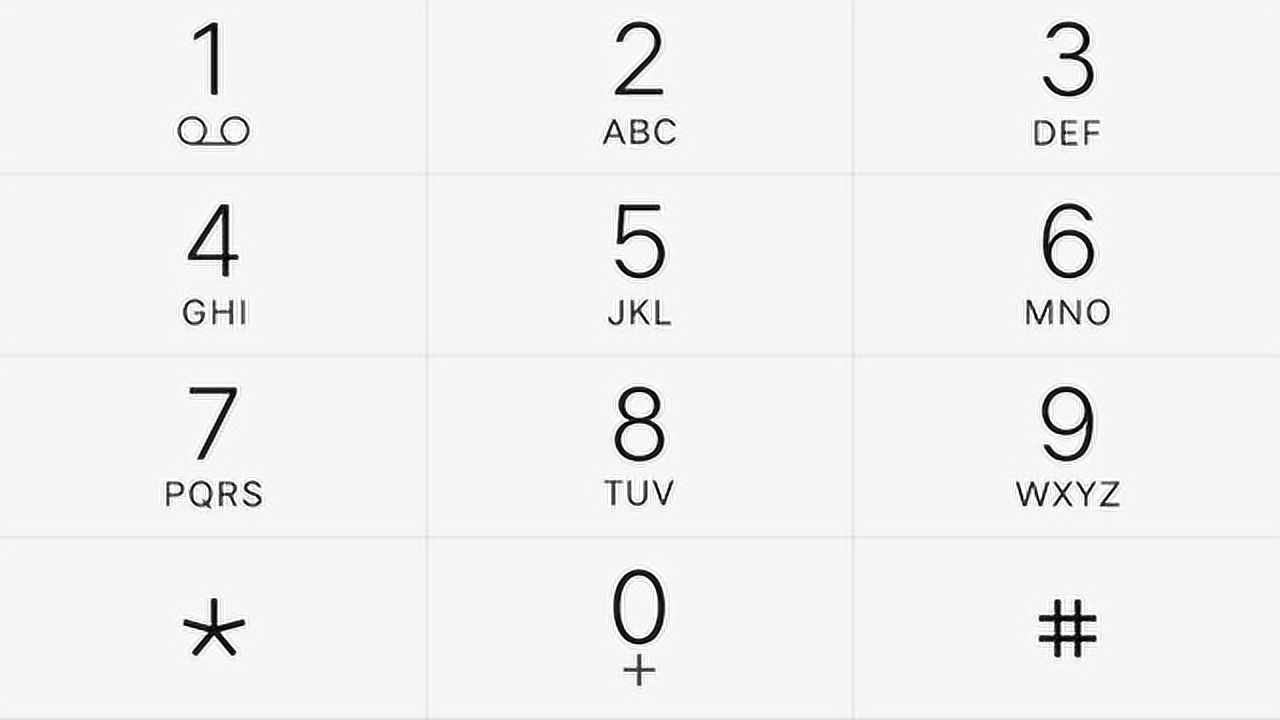Enter digit 3 DEF

point(1067,86)
